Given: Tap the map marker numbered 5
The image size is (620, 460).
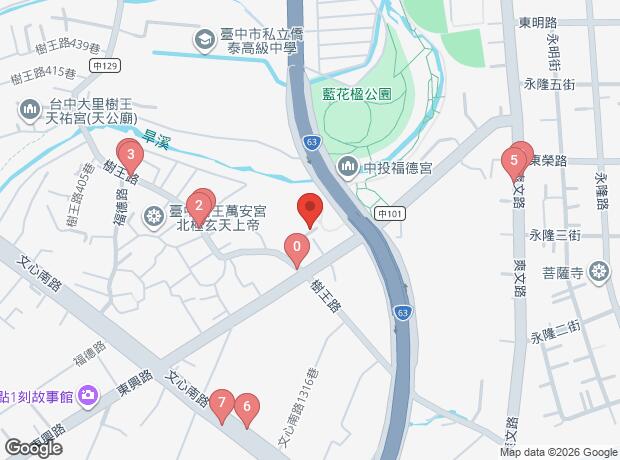Looking at the screenshot, I should 514,160.
